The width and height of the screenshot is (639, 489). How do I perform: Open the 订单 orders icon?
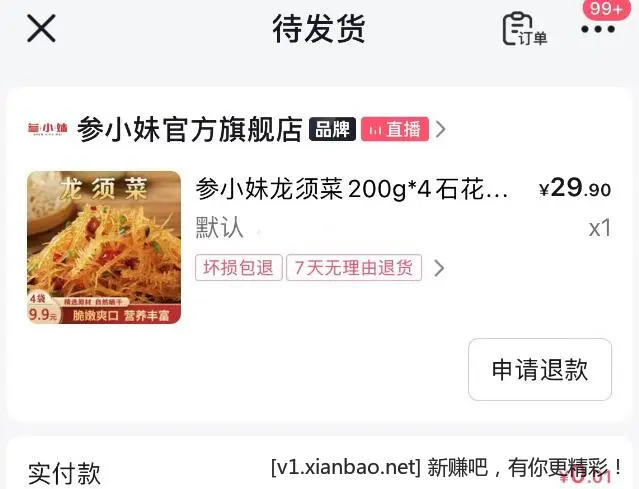point(524,28)
